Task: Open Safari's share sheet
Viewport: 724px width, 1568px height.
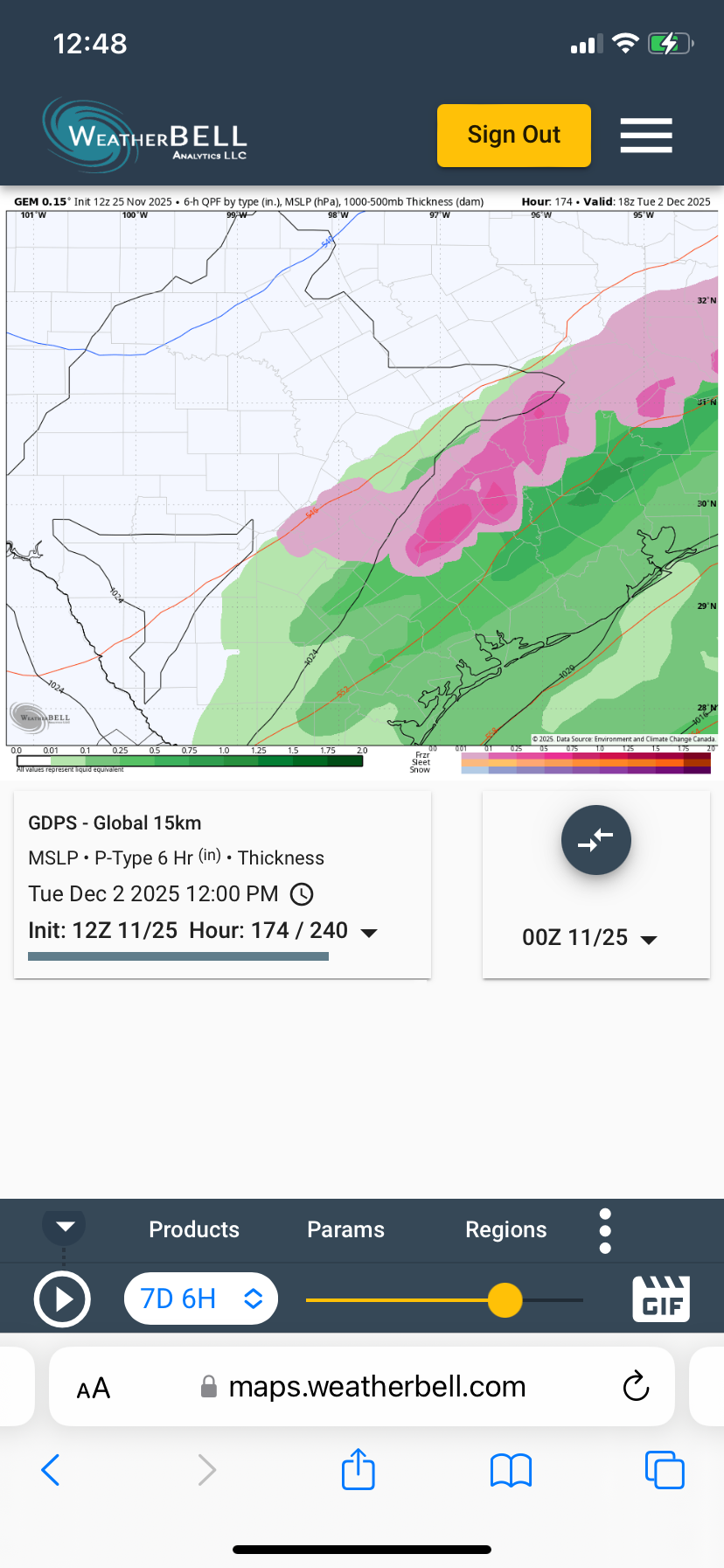Action: [x=358, y=1470]
